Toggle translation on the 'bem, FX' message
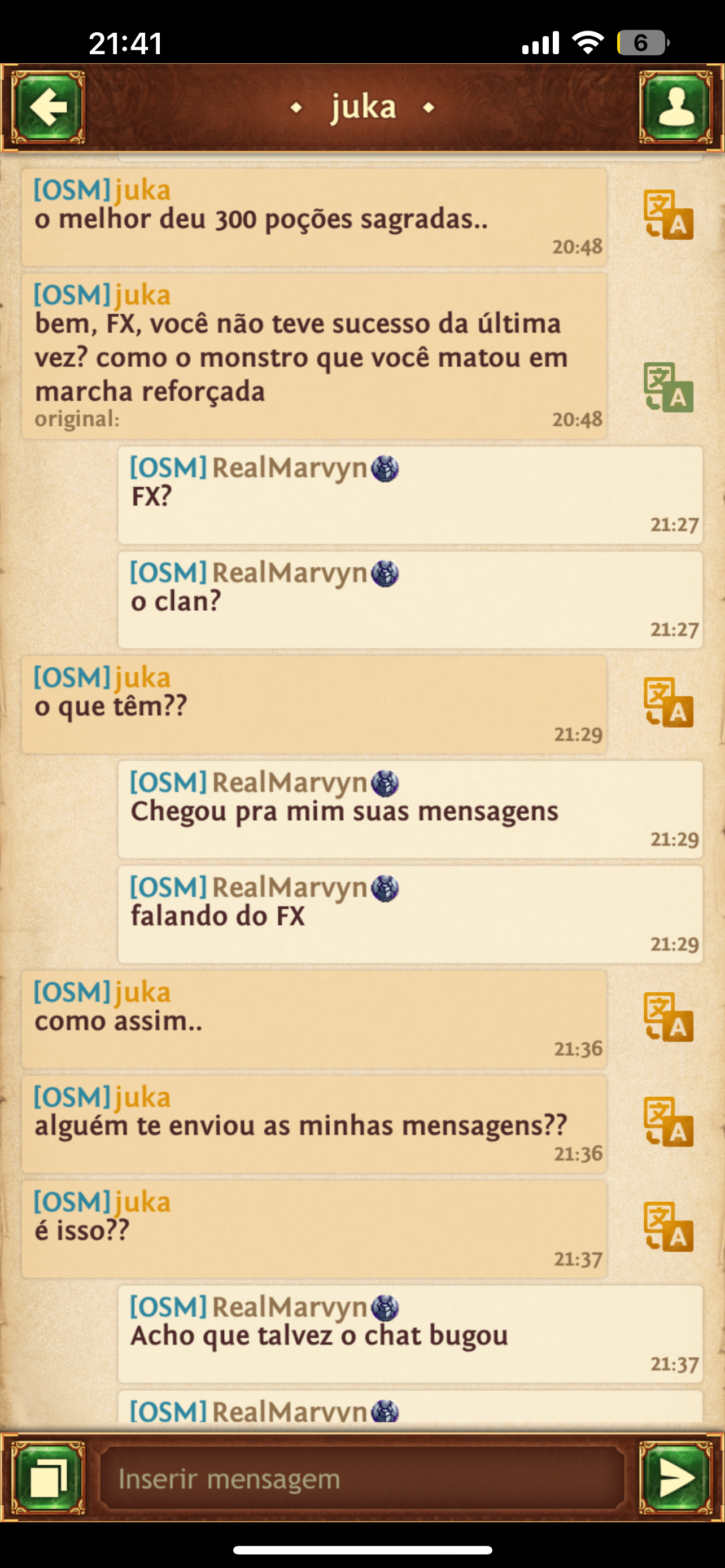The width and height of the screenshot is (725, 1568). tap(669, 387)
